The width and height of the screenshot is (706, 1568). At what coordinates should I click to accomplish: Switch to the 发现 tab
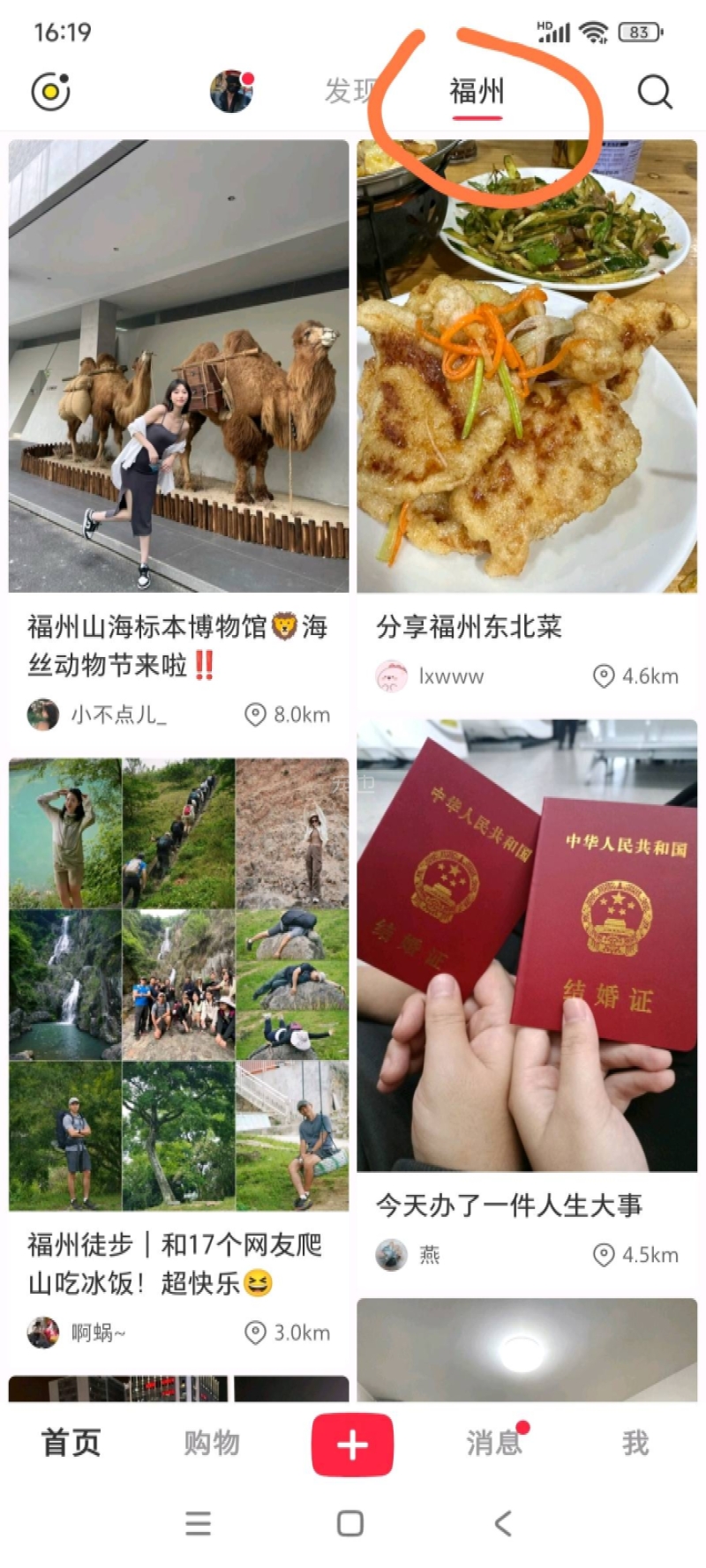click(349, 91)
